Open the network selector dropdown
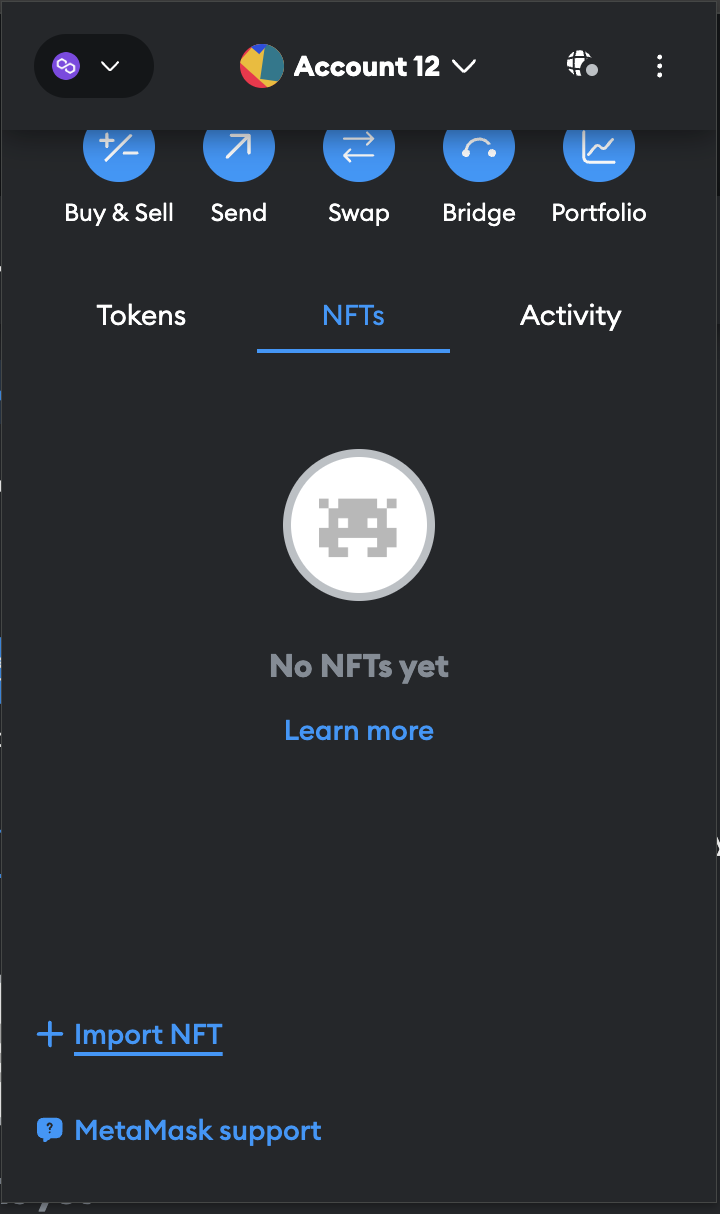The image size is (720, 1214). click(x=94, y=66)
